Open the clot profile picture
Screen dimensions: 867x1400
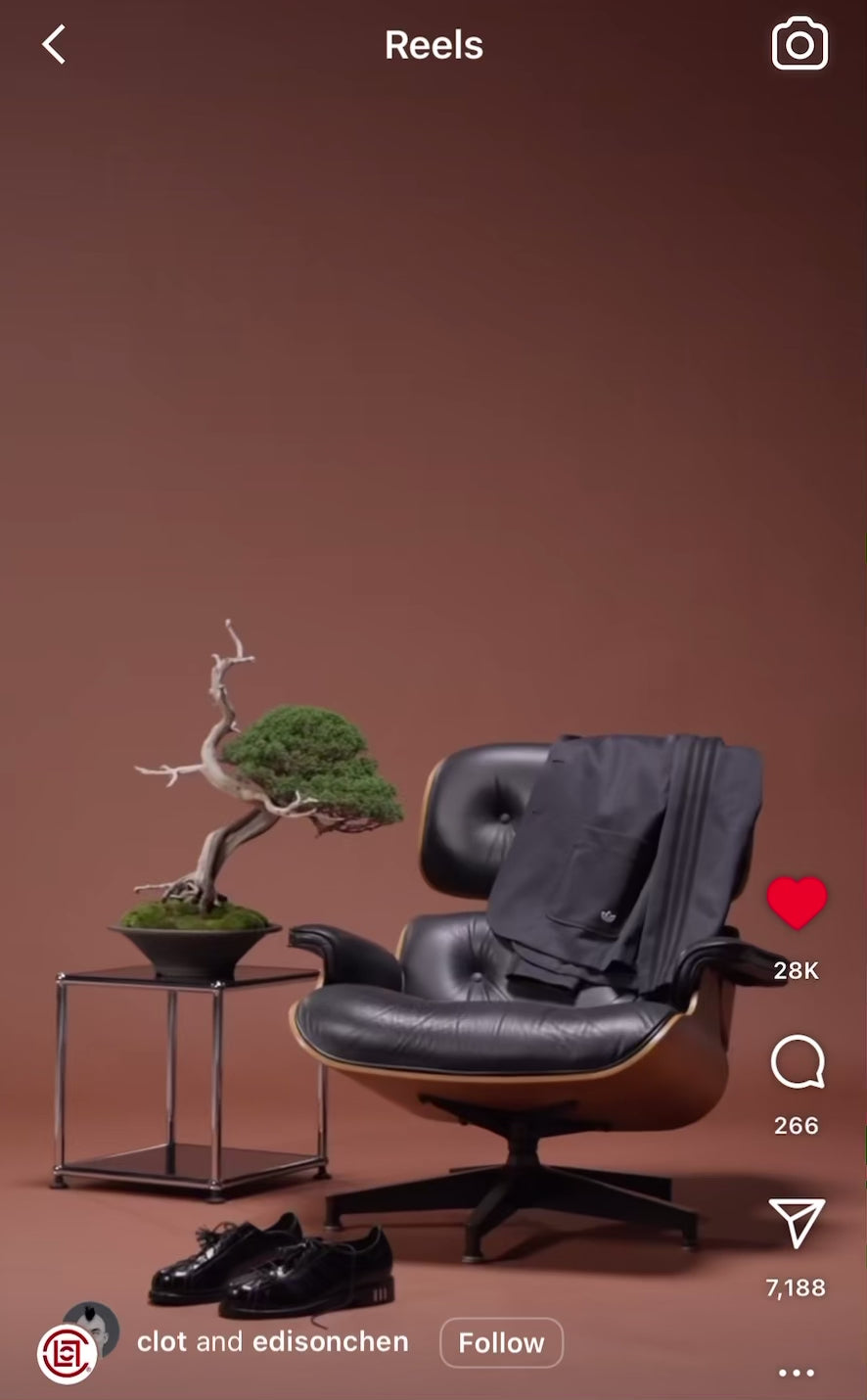(68, 1353)
